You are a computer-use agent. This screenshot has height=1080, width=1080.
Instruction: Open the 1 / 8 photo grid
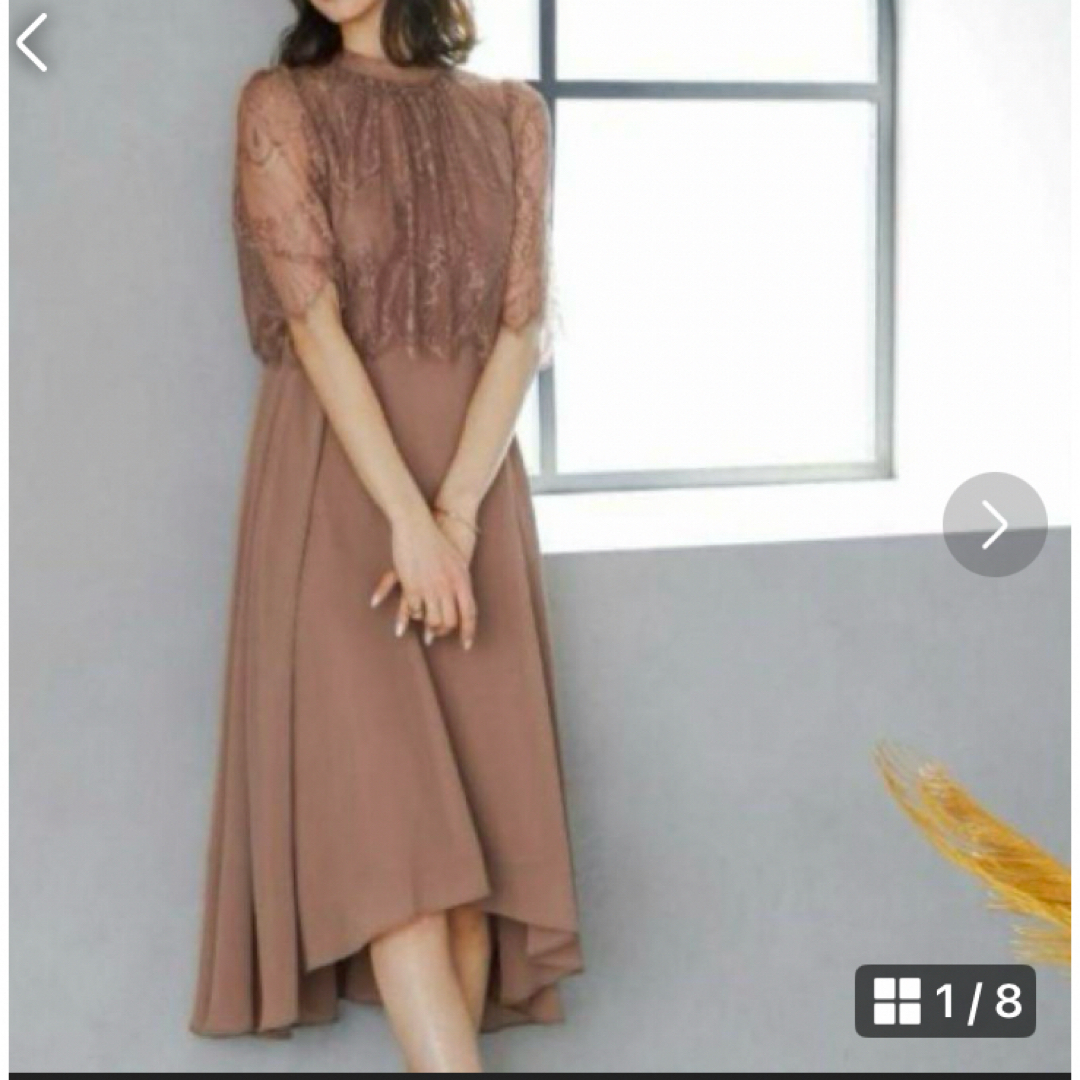[x=945, y=1000]
